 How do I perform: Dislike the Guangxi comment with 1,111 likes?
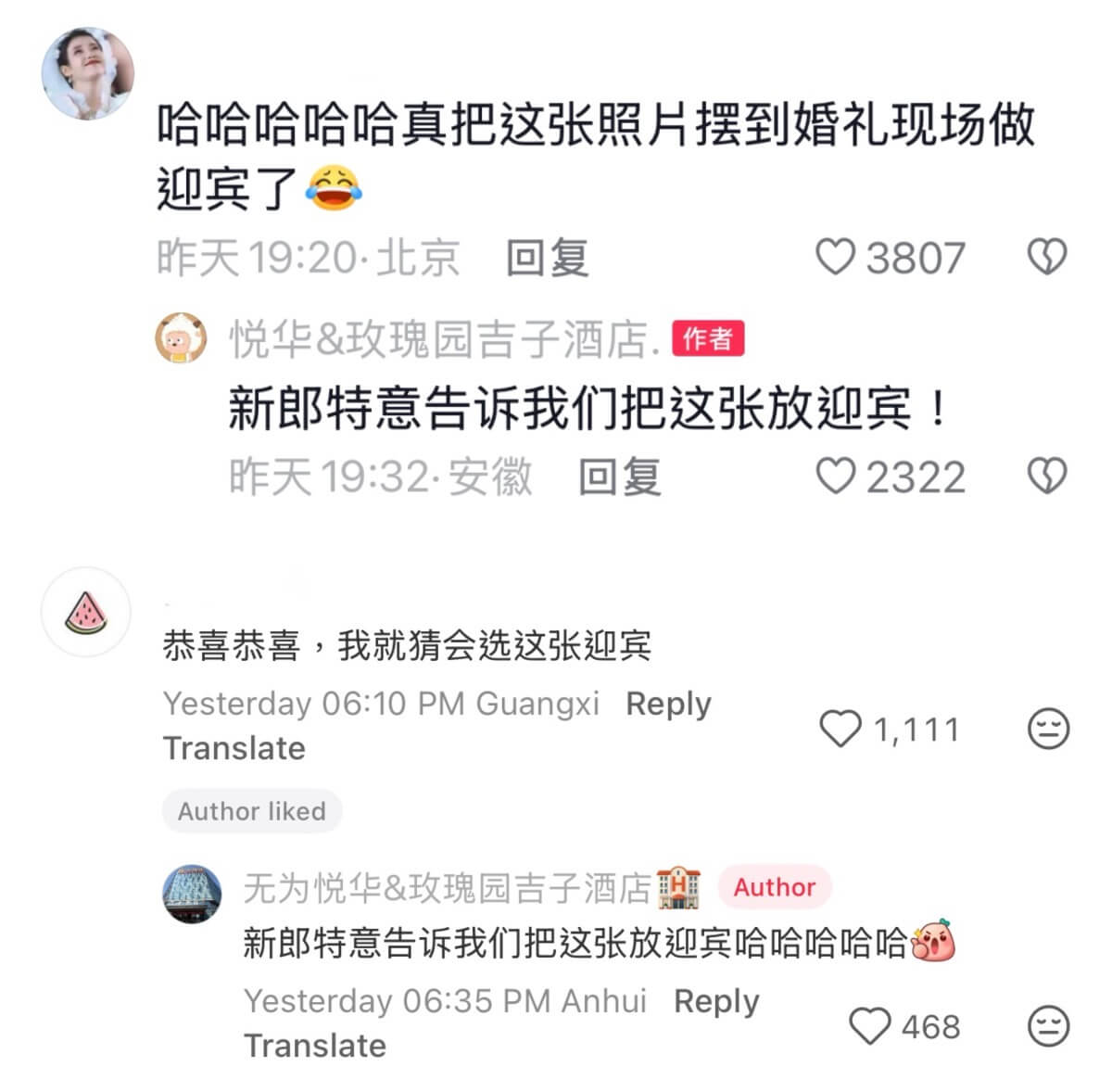coord(1048,730)
